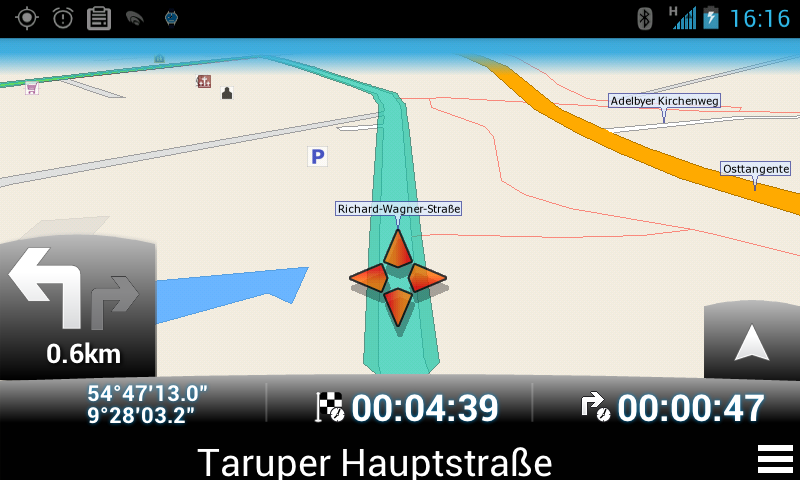Tap the compass arrow button

(x=752, y=343)
